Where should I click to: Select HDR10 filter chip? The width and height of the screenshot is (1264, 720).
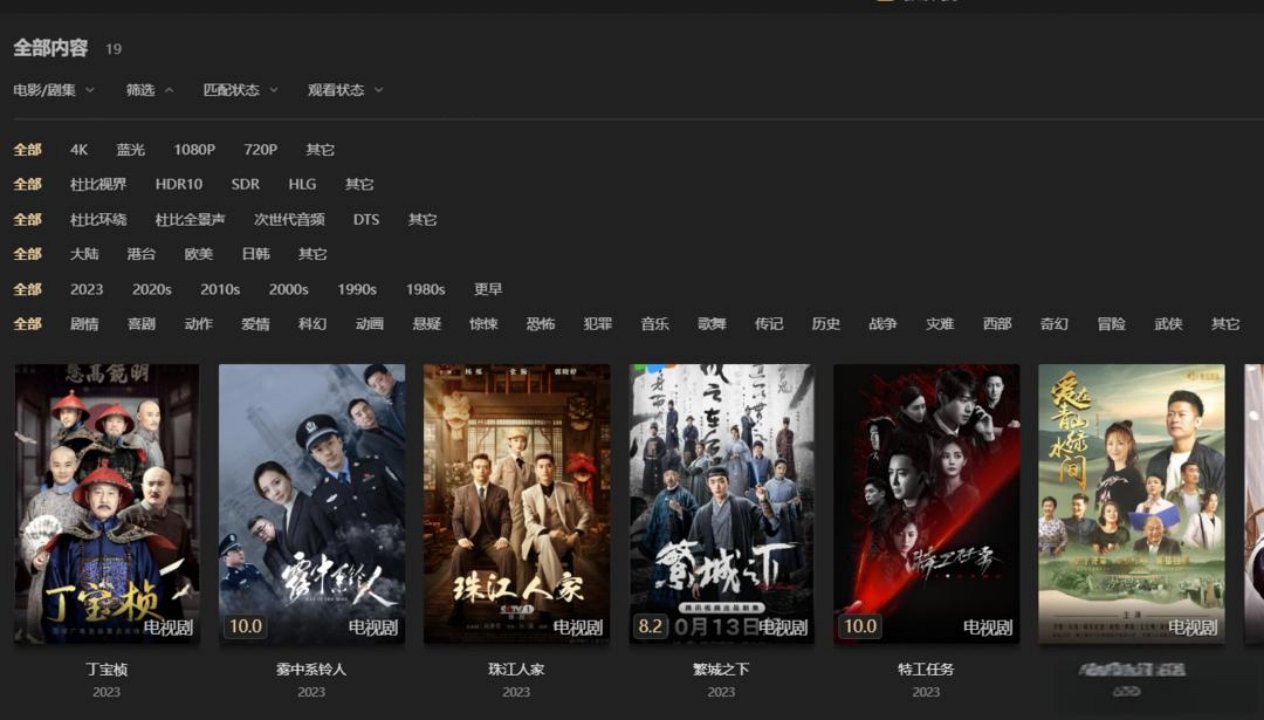179,185
